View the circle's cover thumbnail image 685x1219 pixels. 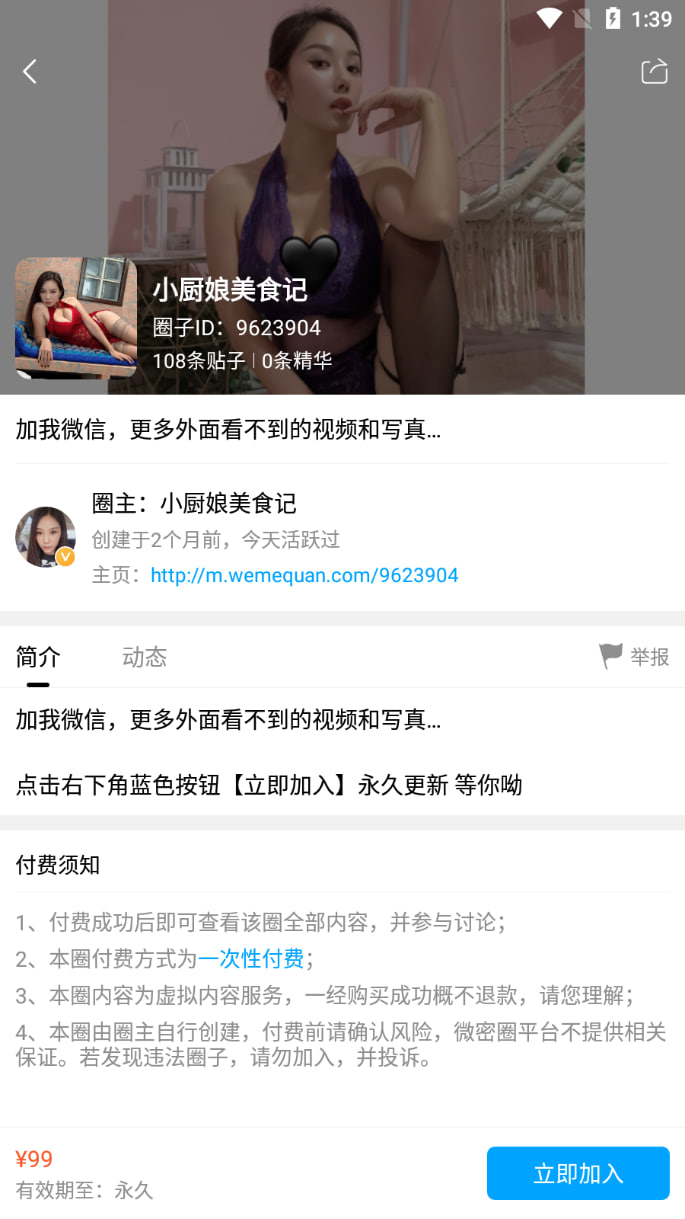click(x=76, y=317)
